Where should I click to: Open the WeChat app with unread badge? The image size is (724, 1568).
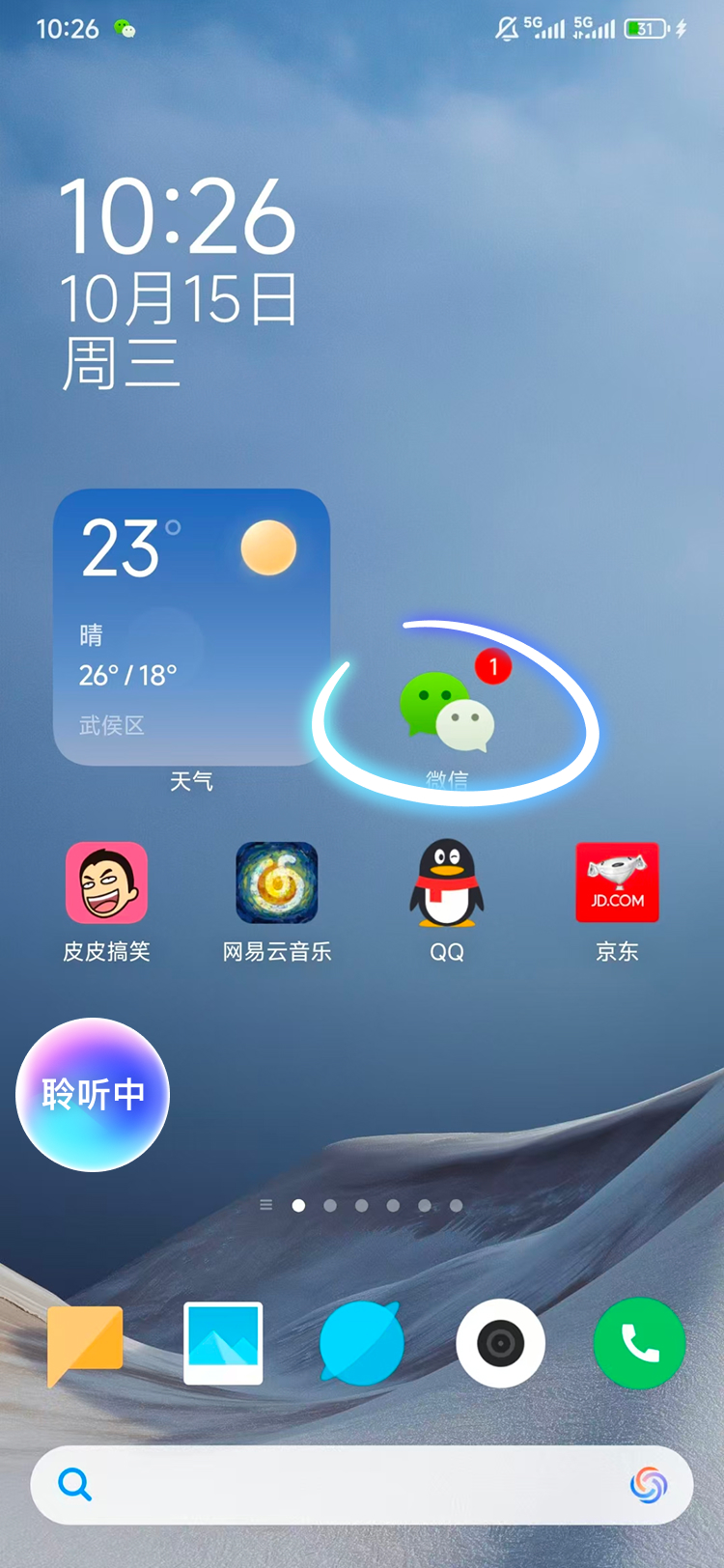[449, 710]
